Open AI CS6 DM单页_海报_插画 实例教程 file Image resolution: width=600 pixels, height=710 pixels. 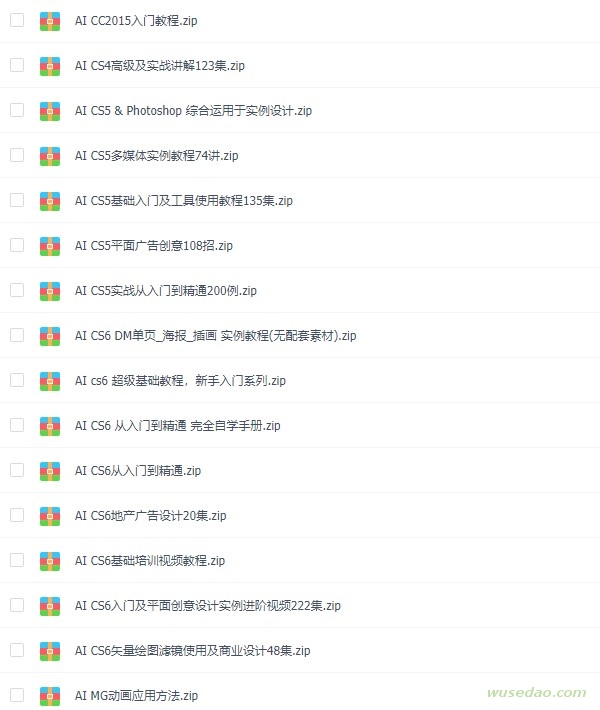(x=215, y=336)
